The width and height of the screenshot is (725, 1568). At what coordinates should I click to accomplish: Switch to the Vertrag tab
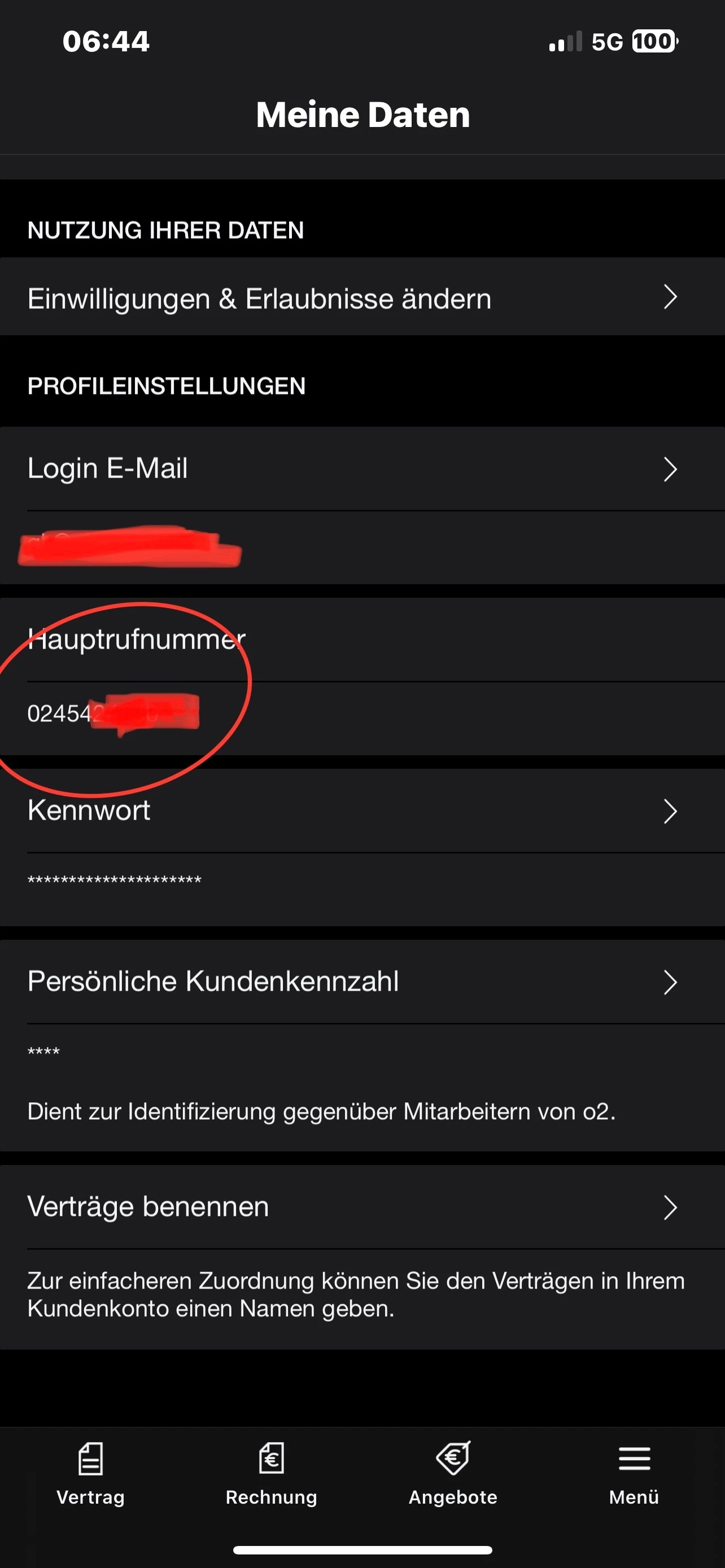pos(91,1473)
